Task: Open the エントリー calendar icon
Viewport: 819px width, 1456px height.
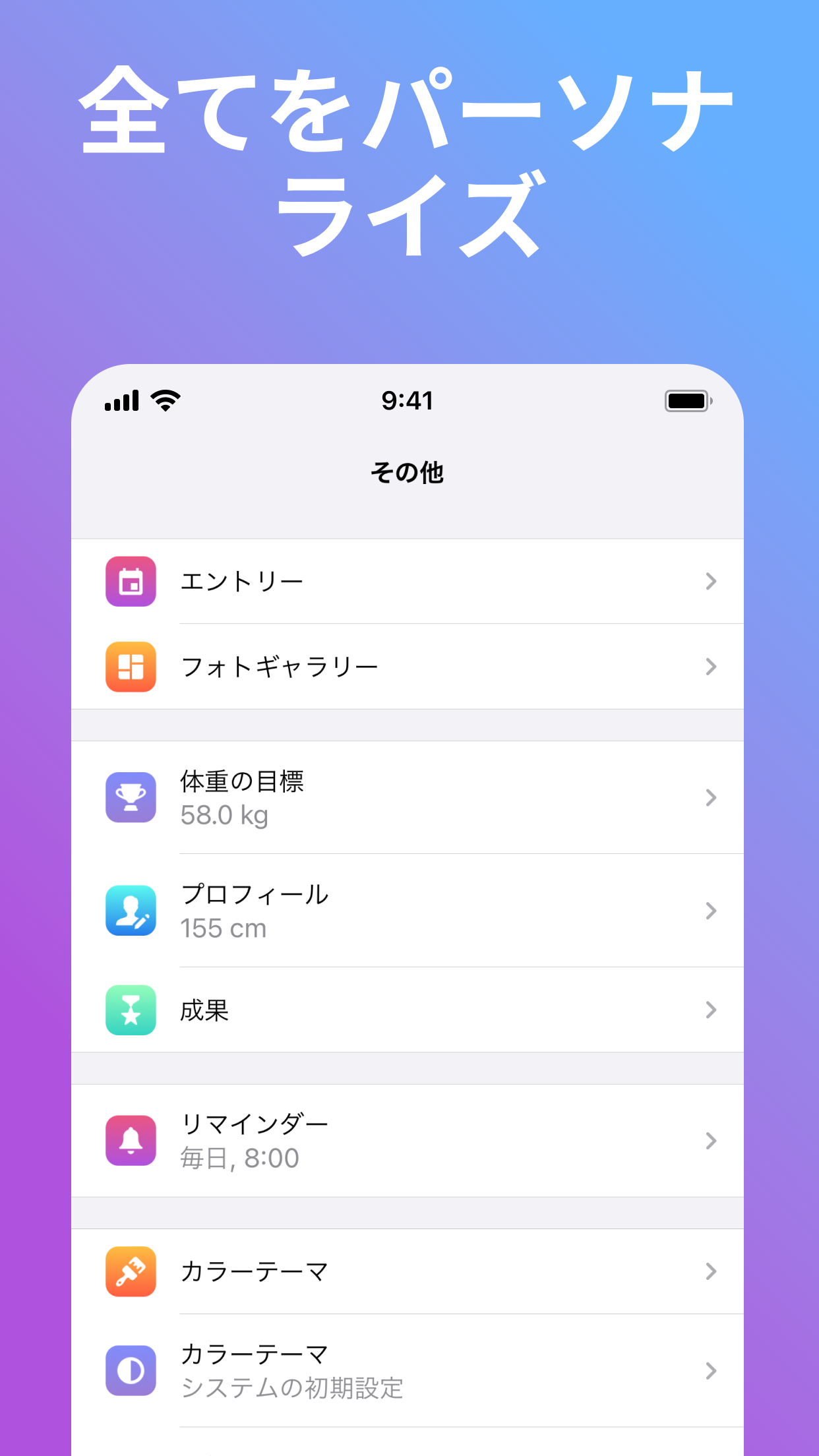Action: 130,581
